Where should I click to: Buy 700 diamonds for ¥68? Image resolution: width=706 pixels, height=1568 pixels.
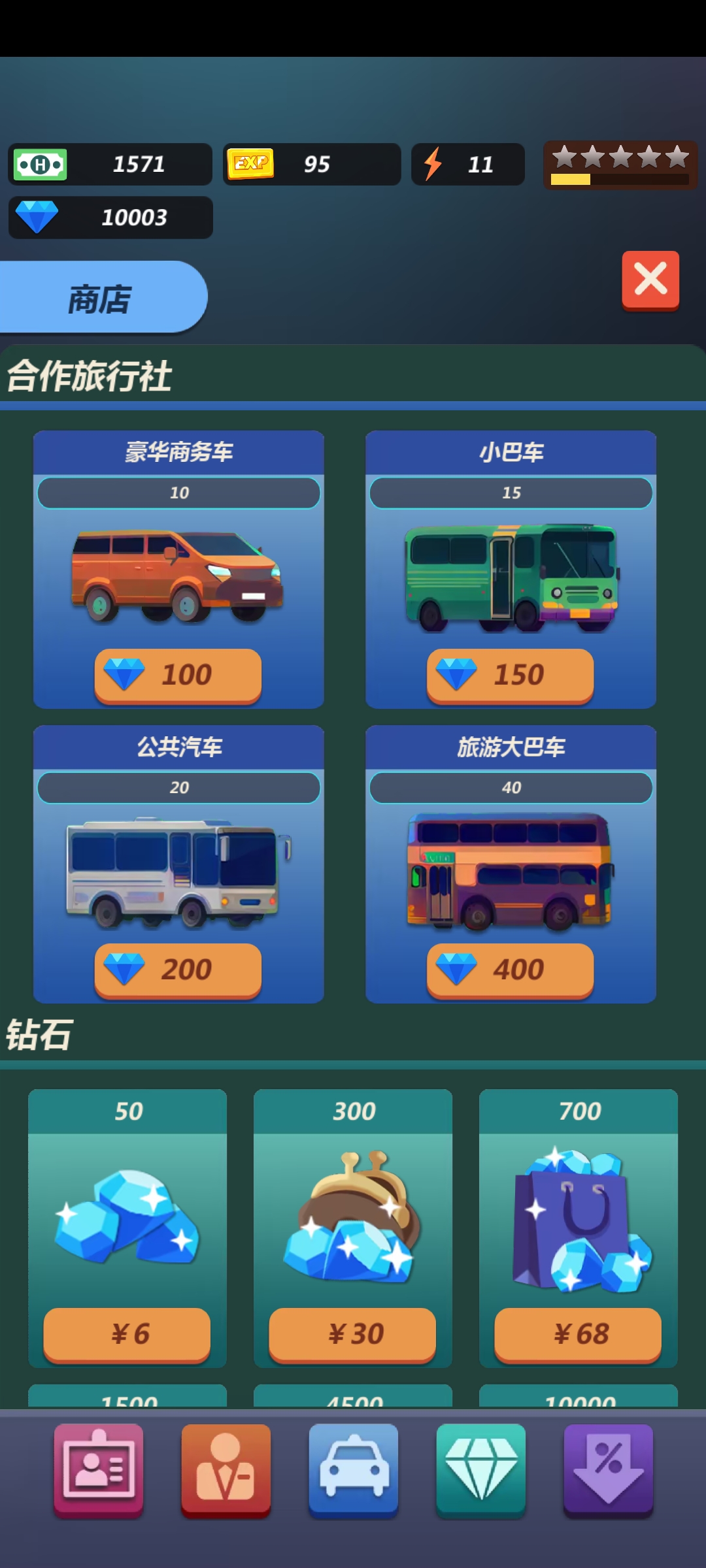click(x=578, y=1334)
